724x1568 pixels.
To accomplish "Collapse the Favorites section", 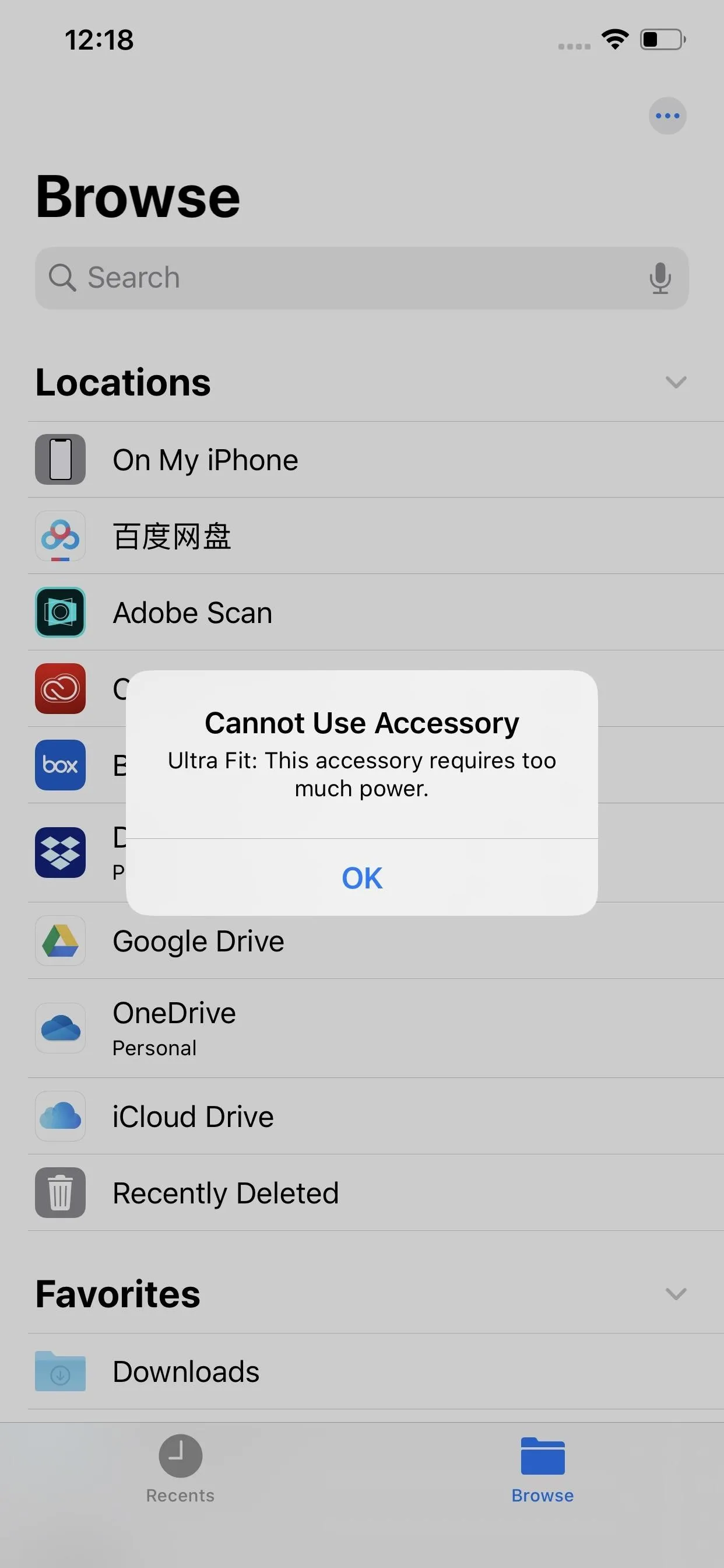I will (676, 1293).
